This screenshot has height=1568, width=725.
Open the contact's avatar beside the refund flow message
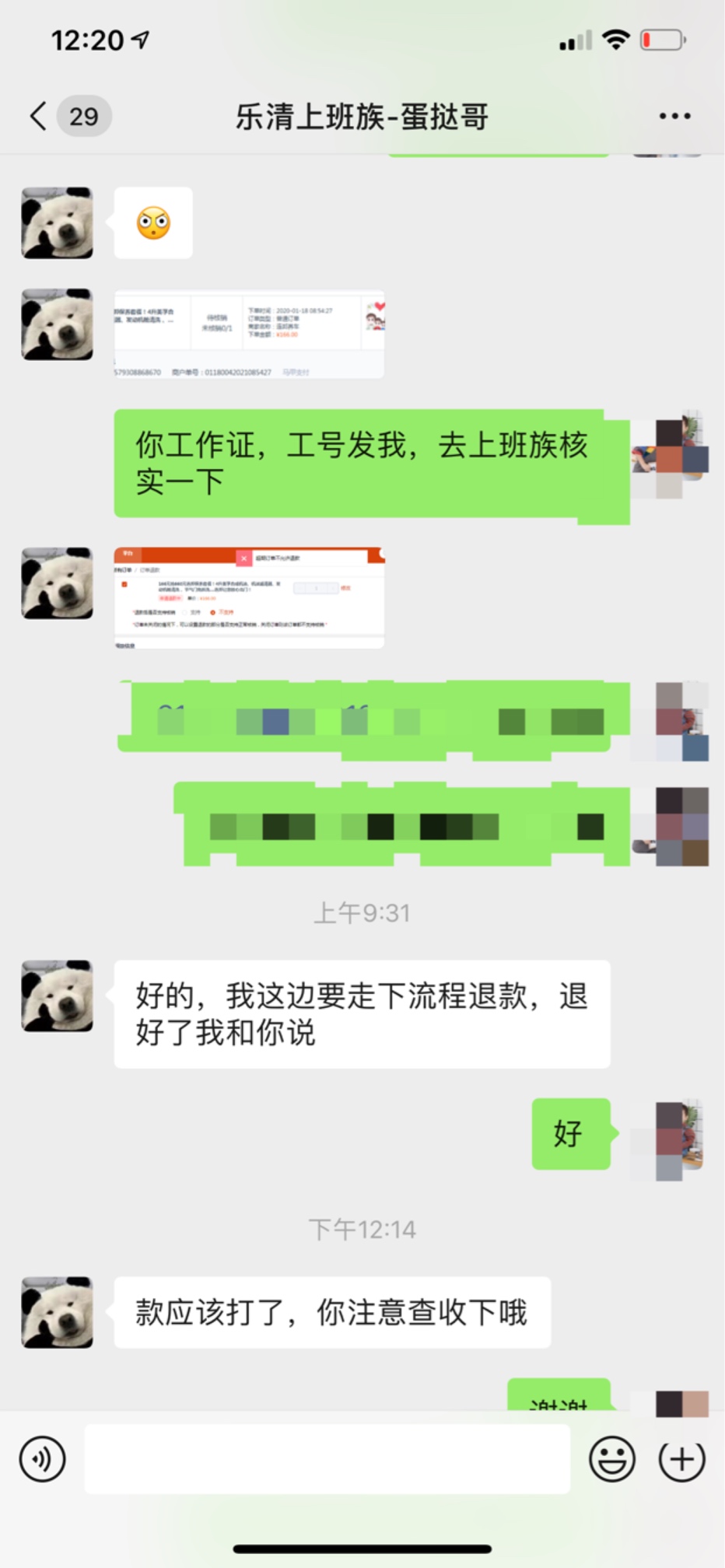pyautogui.click(x=57, y=996)
